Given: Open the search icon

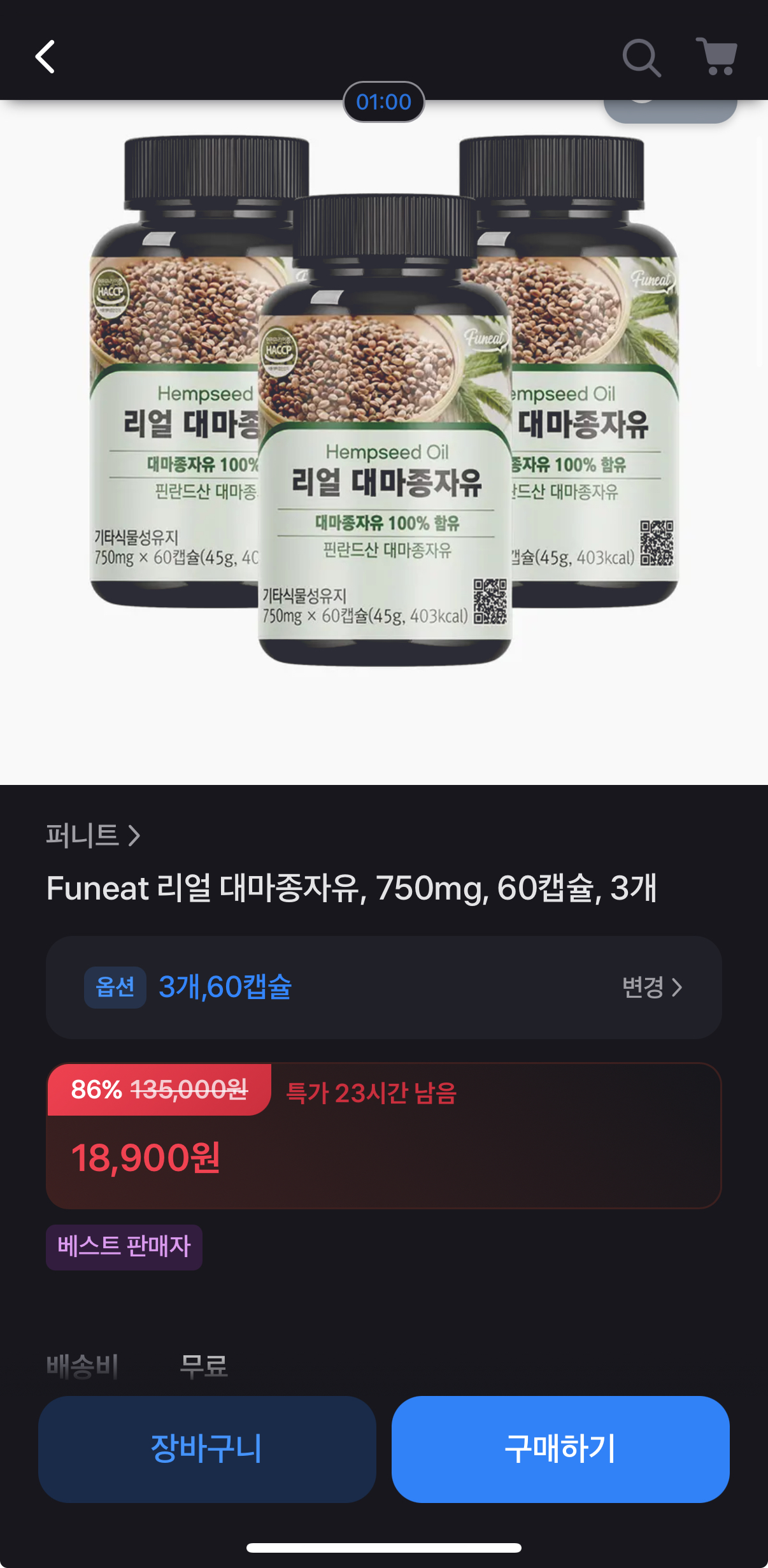Looking at the screenshot, I should point(641,57).
